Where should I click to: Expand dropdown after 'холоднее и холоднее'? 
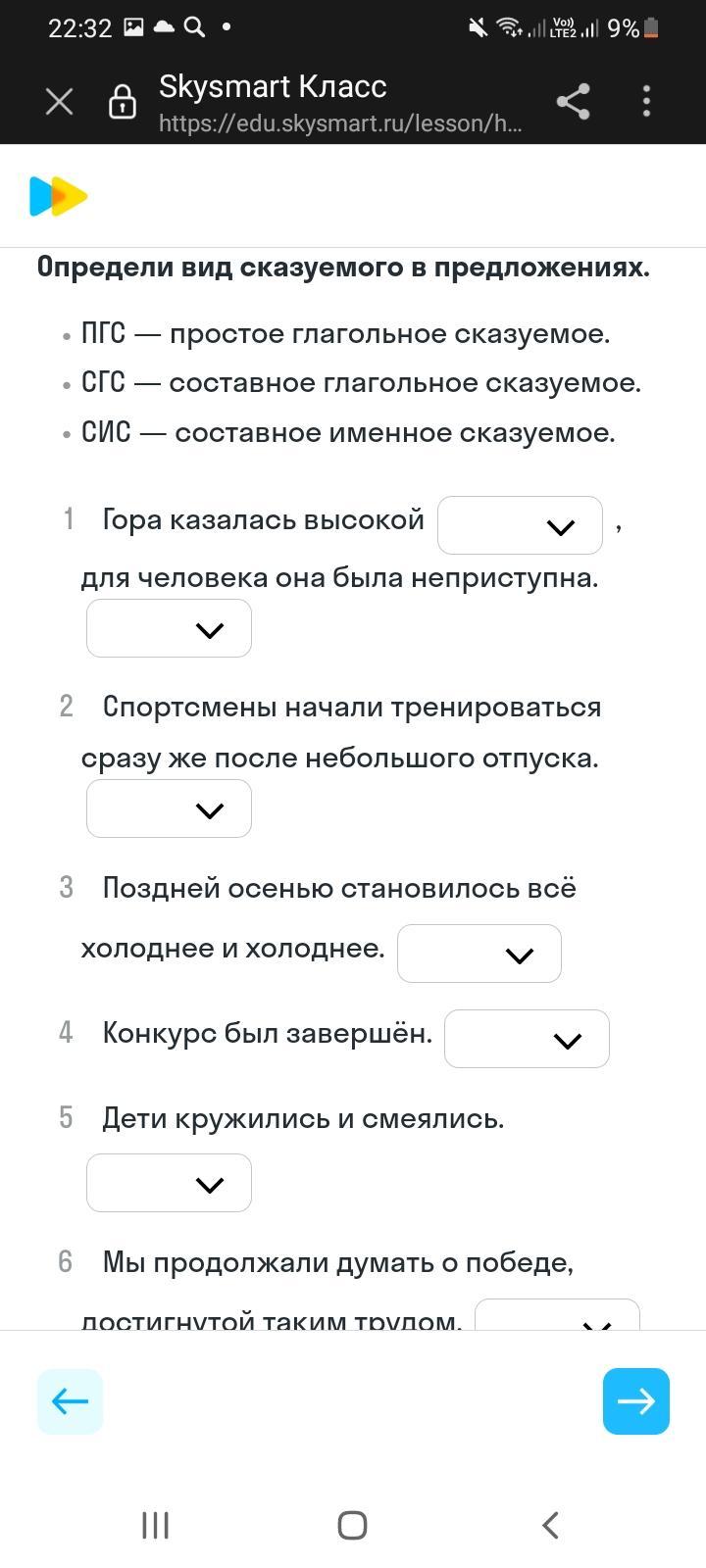click(479, 954)
